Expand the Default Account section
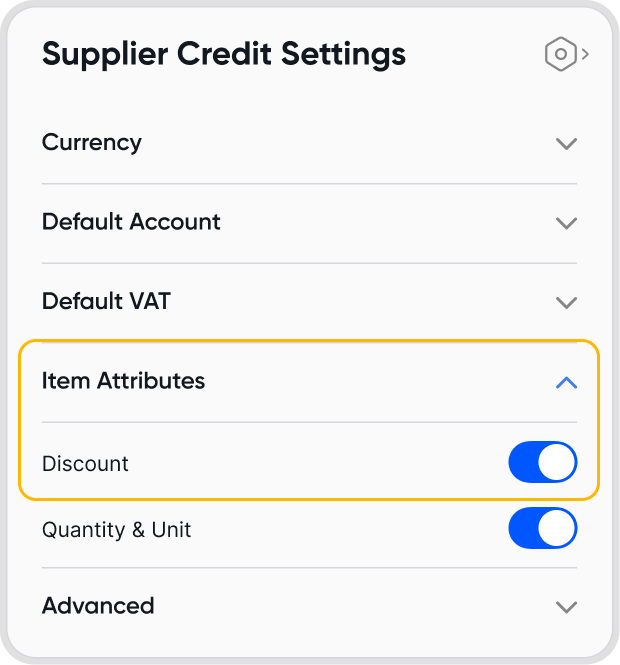620x665 pixels. (x=566, y=222)
